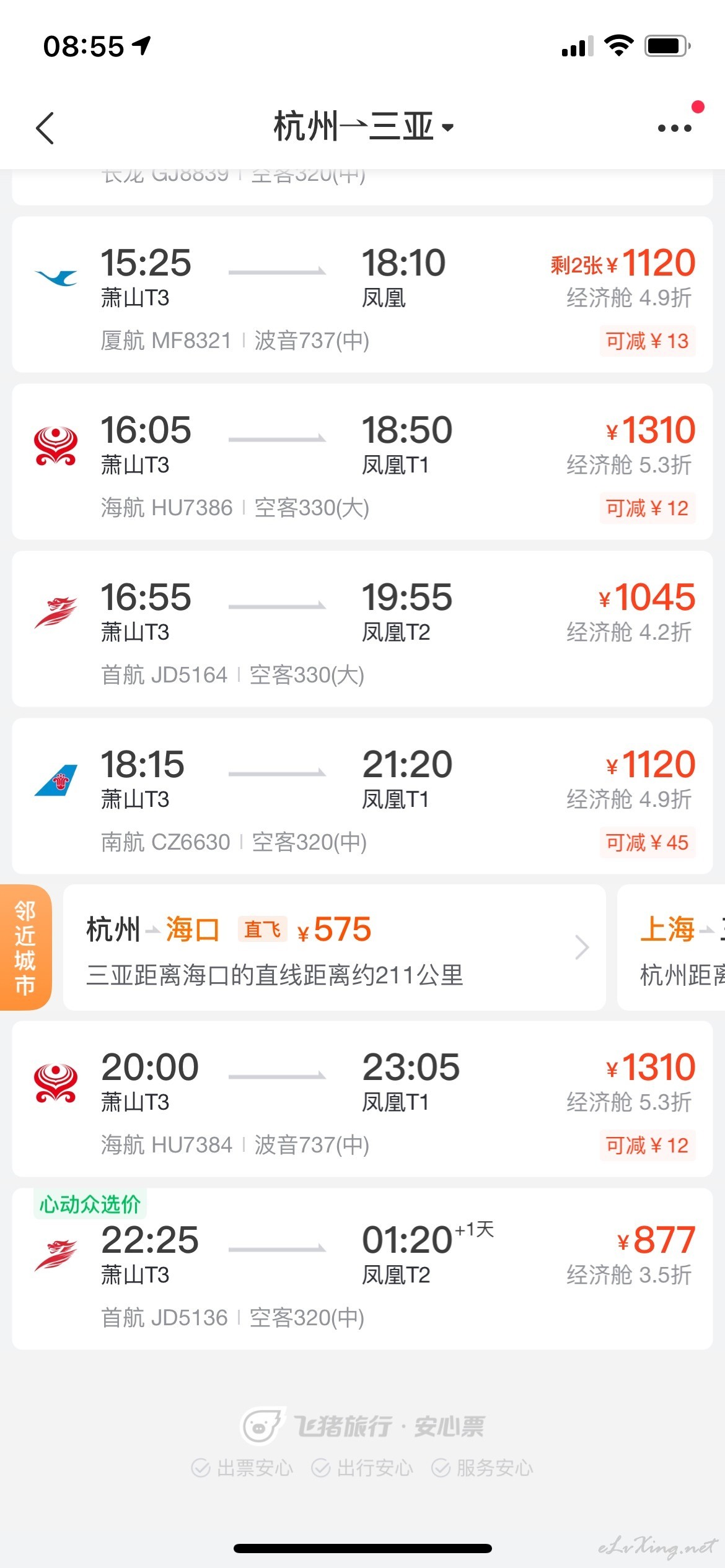This screenshot has width=725, height=1568.
Task: Select 海航 HU7384 flight at 20:00
Action: (362, 1099)
